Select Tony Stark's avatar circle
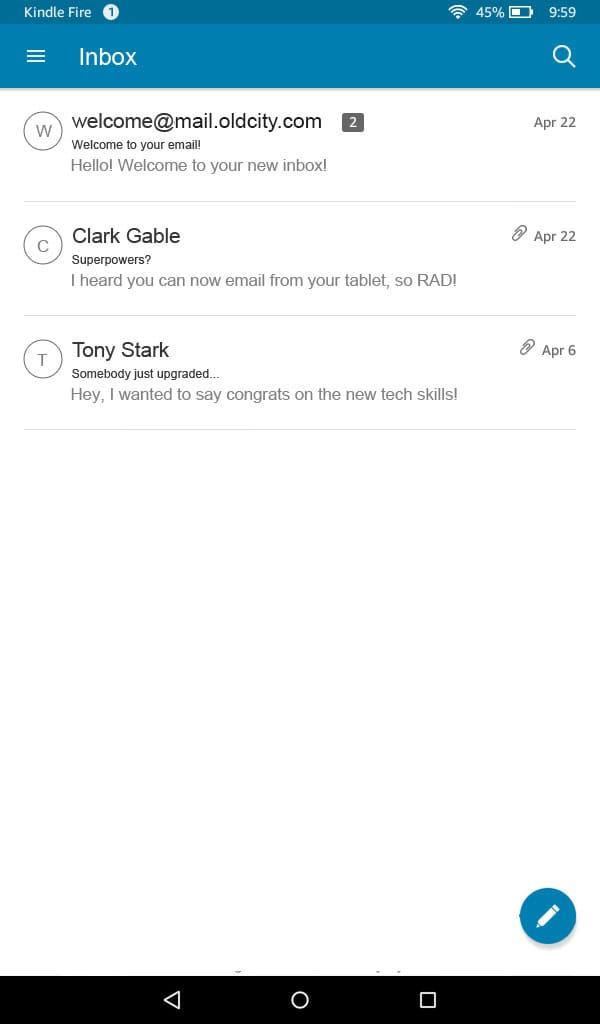600x1024 pixels. pyautogui.click(x=43, y=360)
